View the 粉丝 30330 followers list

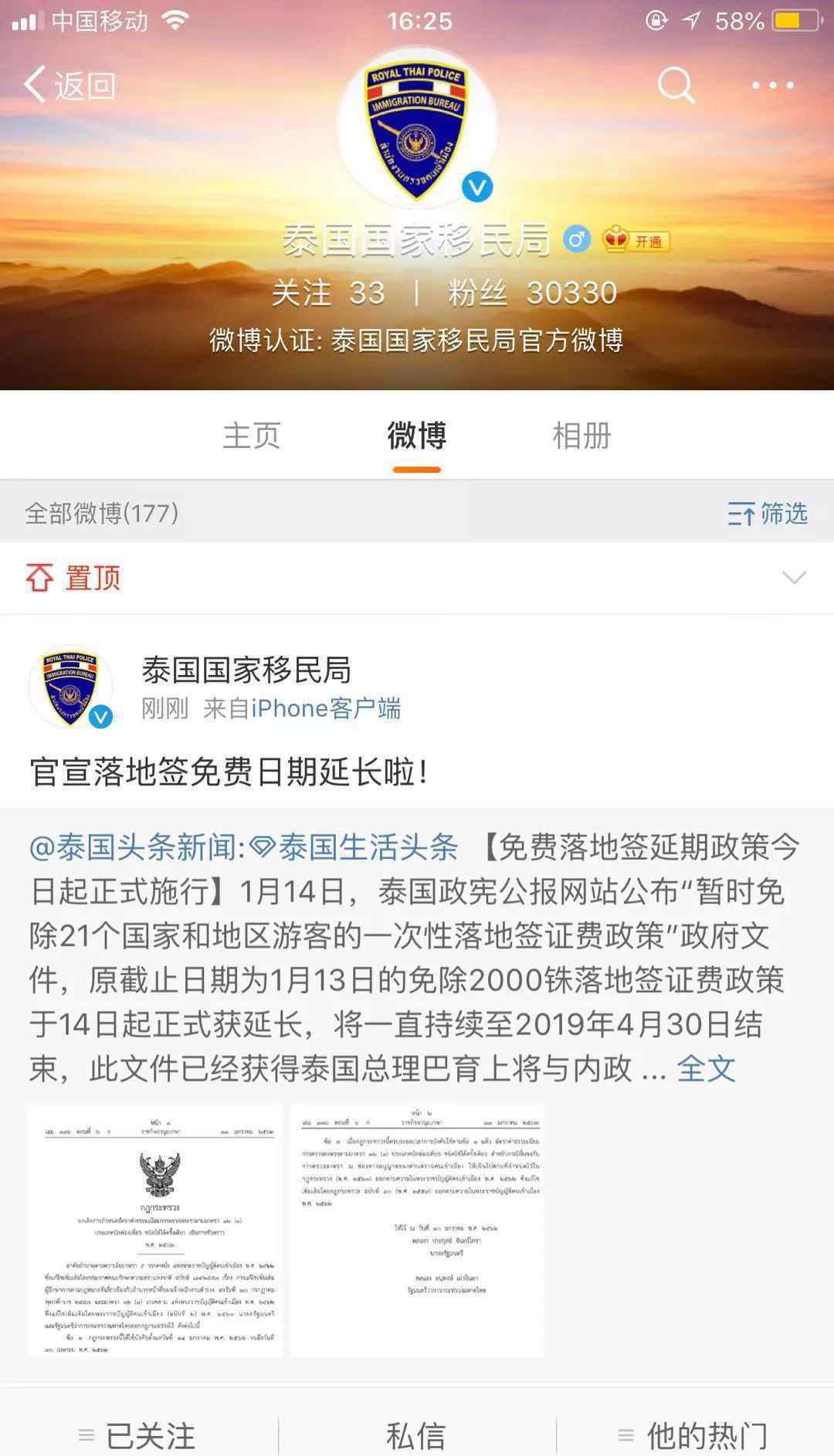[x=533, y=294]
